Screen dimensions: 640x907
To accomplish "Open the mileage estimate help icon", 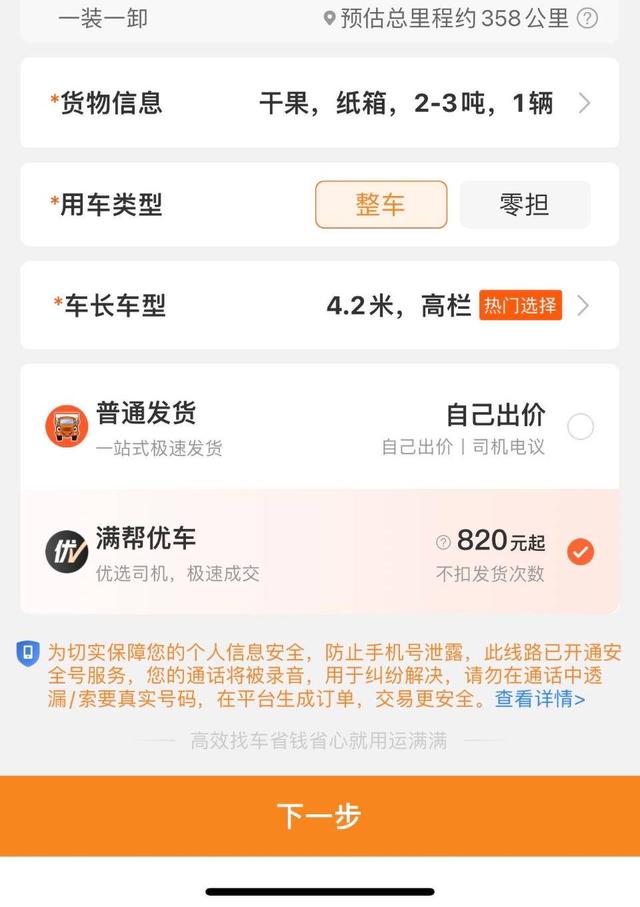I will [x=589, y=18].
